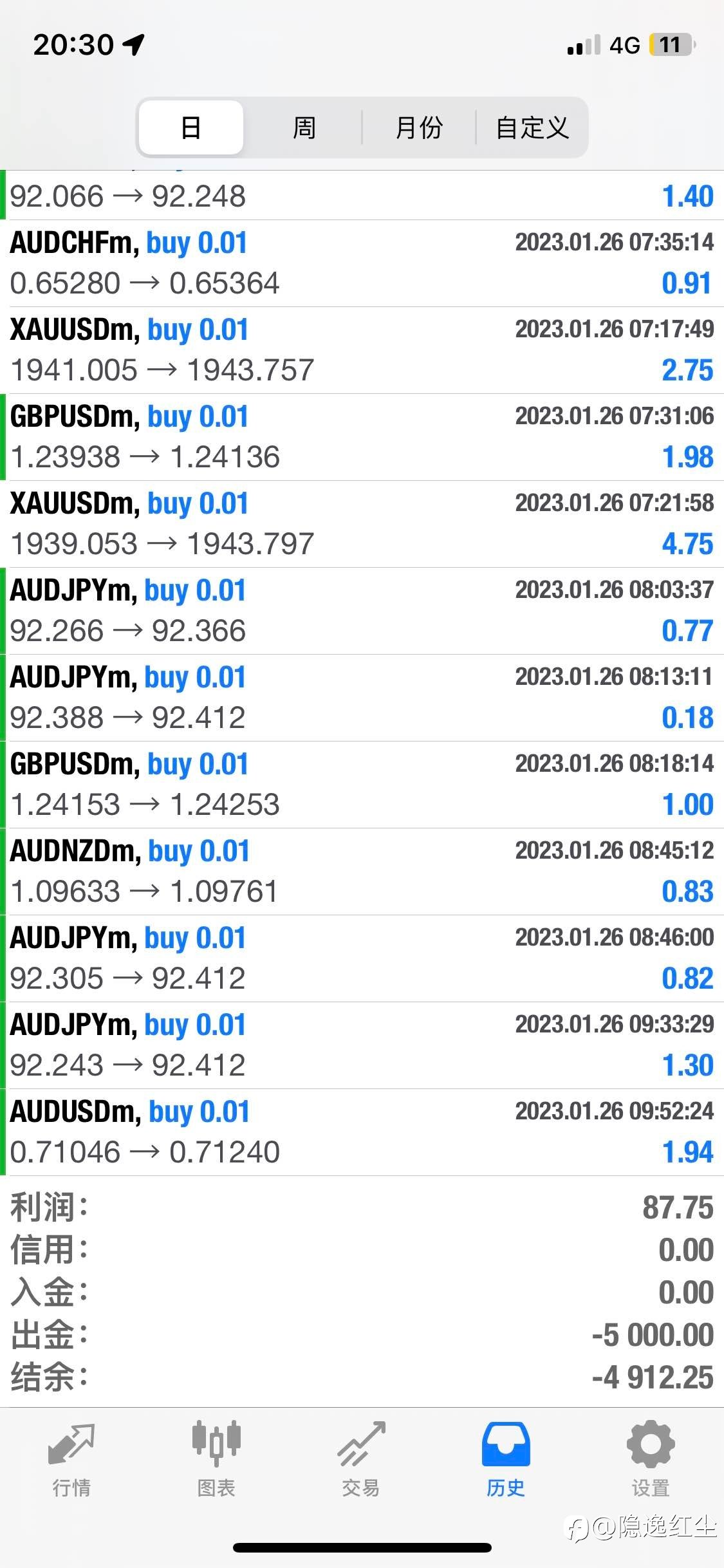Open the AUDJPYm trade at 09:33:29
This screenshot has height=1568, width=724.
(362, 1045)
